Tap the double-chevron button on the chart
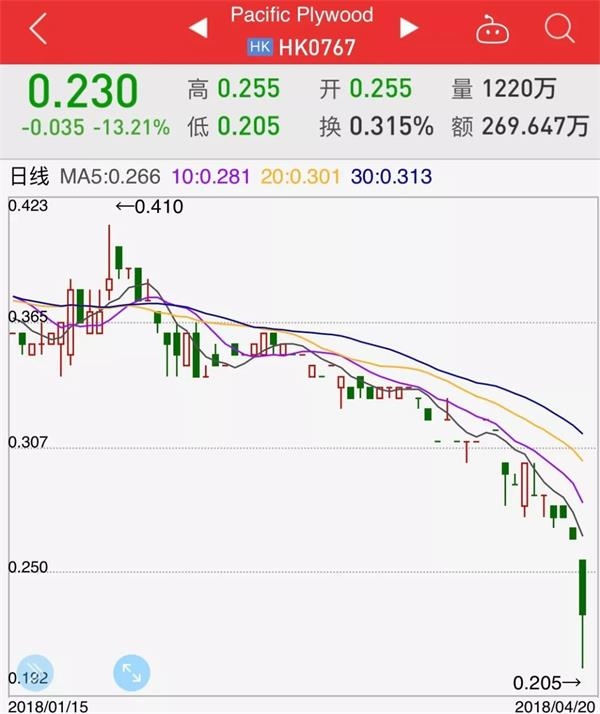The image size is (600, 714). tap(35, 673)
